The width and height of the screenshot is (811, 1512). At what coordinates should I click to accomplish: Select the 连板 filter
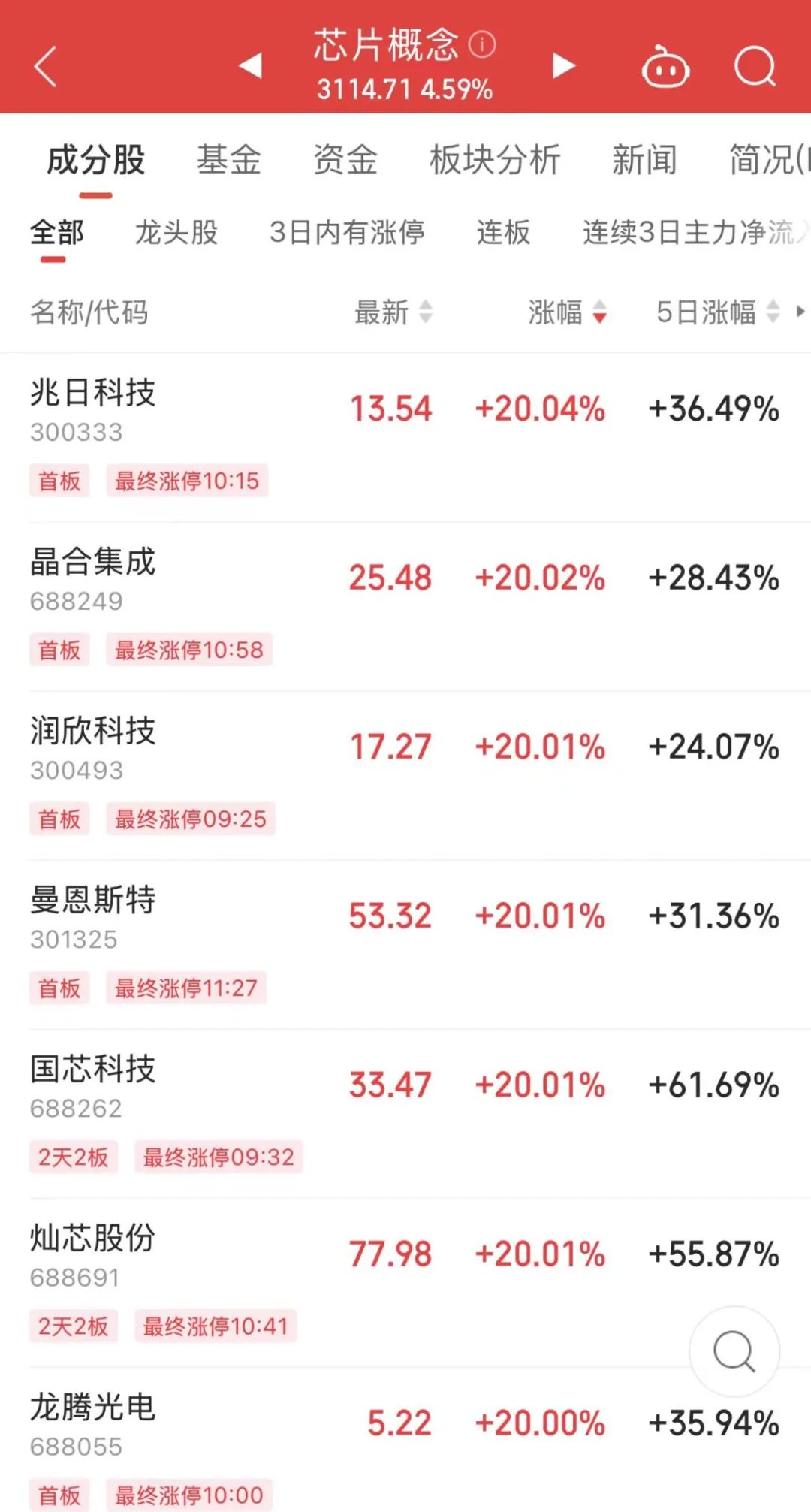click(x=503, y=232)
